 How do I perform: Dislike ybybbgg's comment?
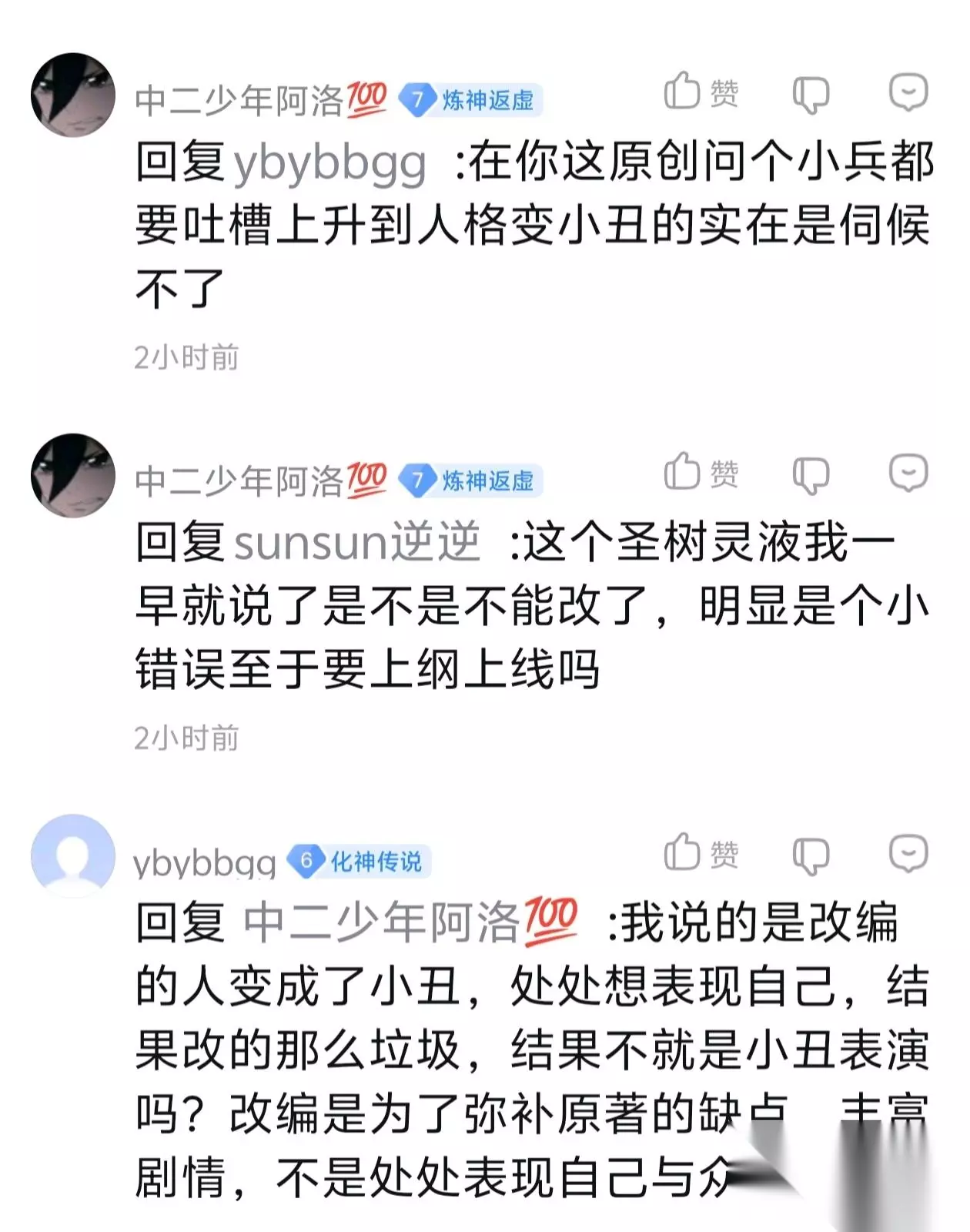[x=811, y=855]
